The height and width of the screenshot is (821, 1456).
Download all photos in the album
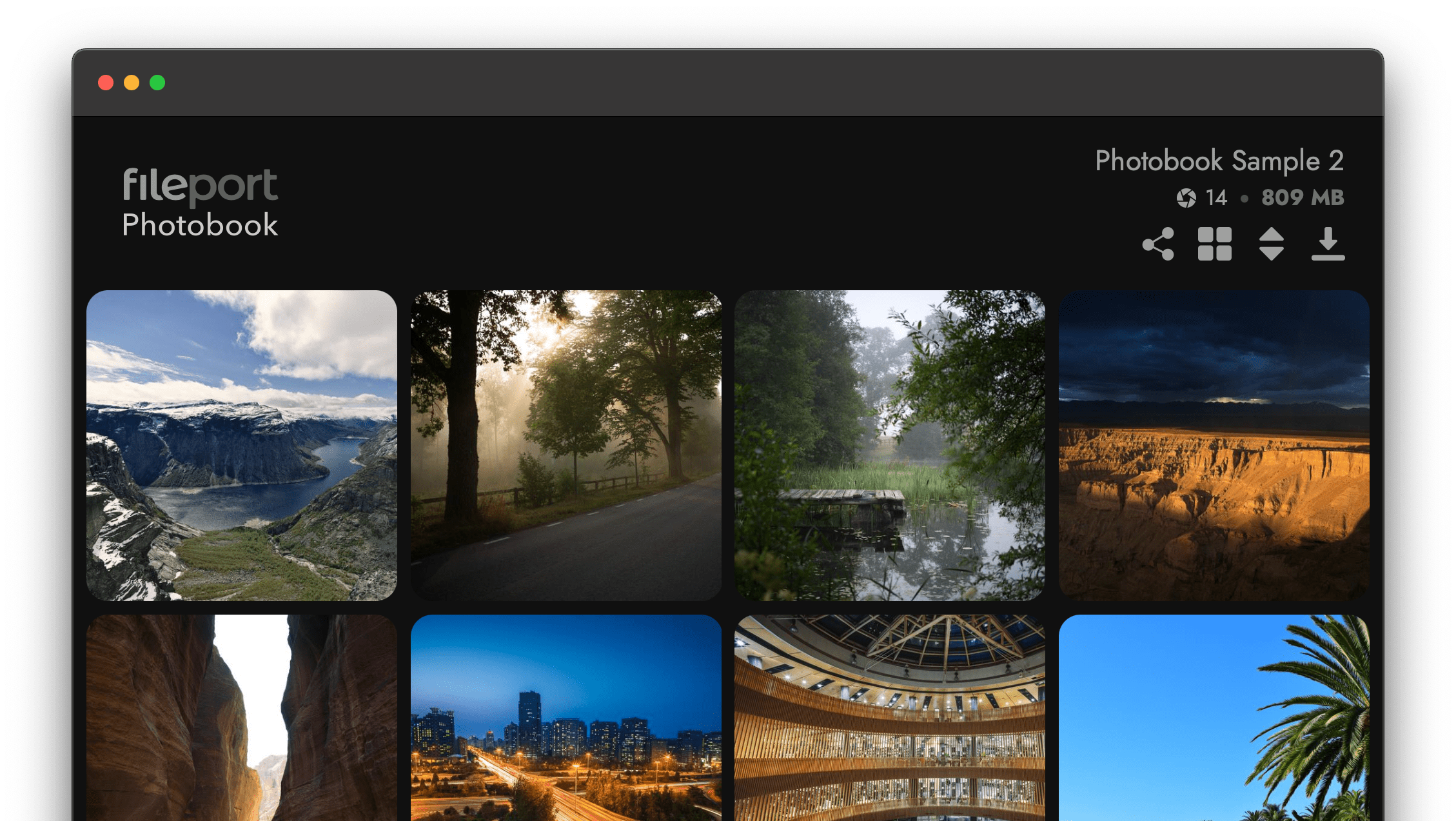tap(1328, 244)
